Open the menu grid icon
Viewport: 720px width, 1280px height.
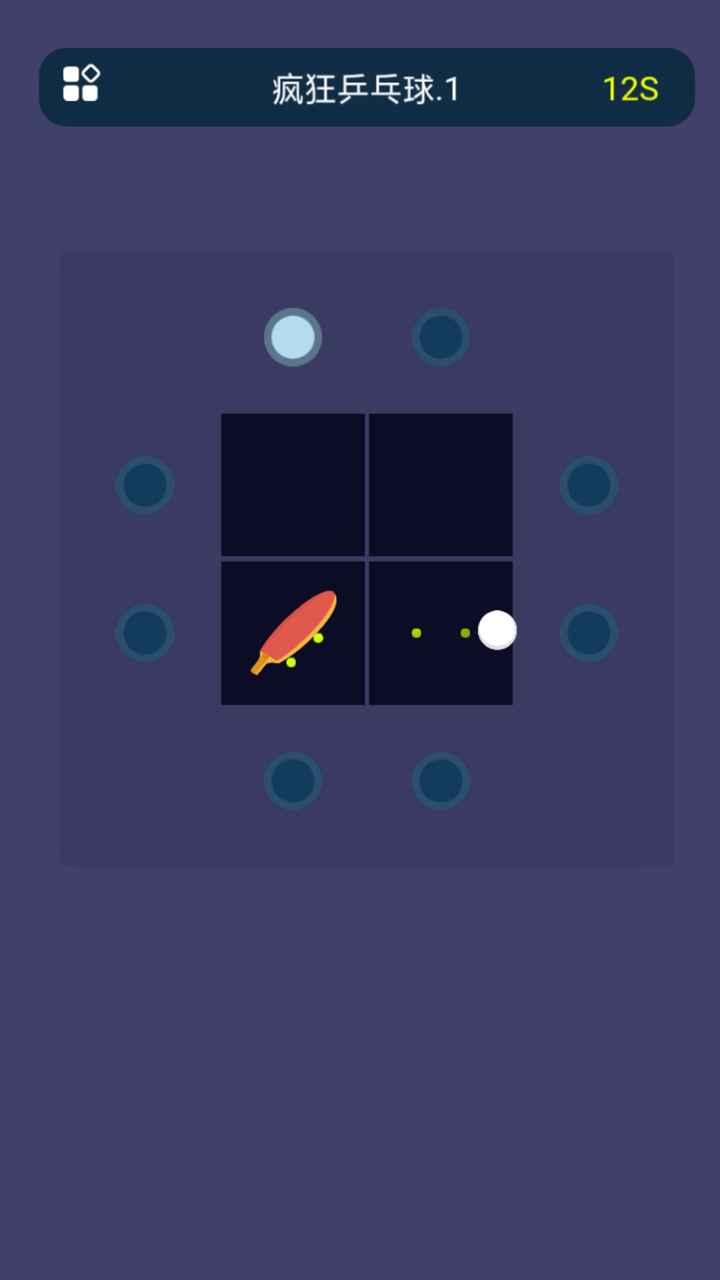point(81,84)
